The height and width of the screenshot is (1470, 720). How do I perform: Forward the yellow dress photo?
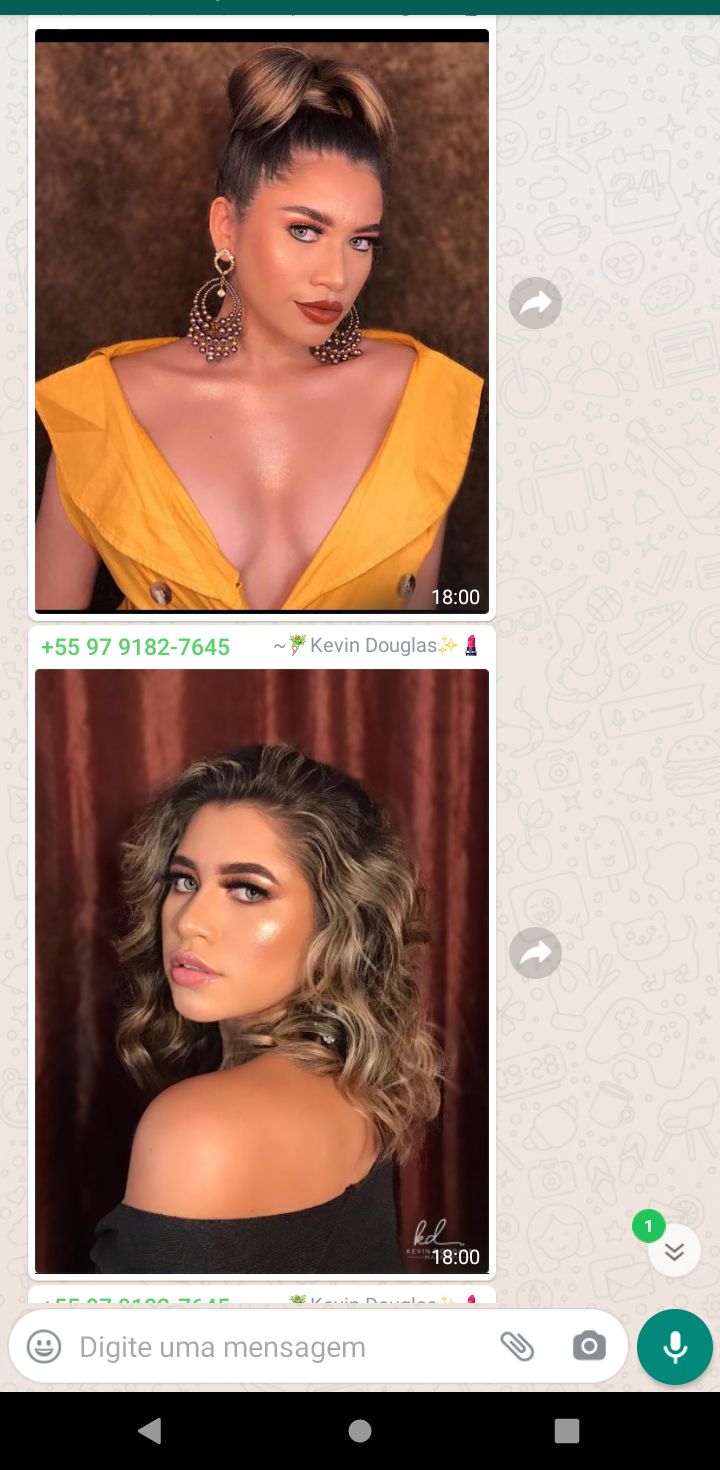535,303
